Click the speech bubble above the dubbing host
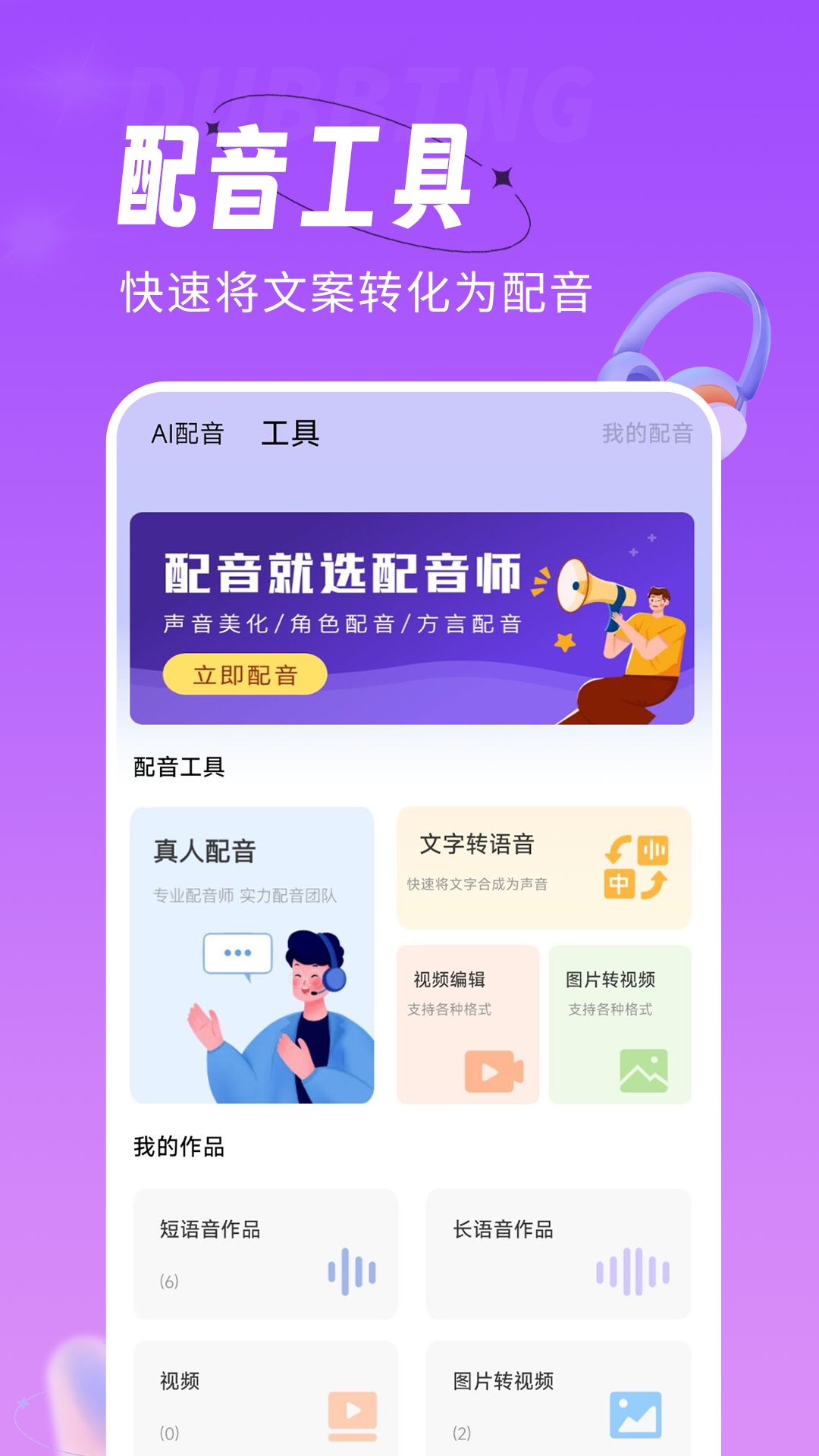 click(237, 954)
